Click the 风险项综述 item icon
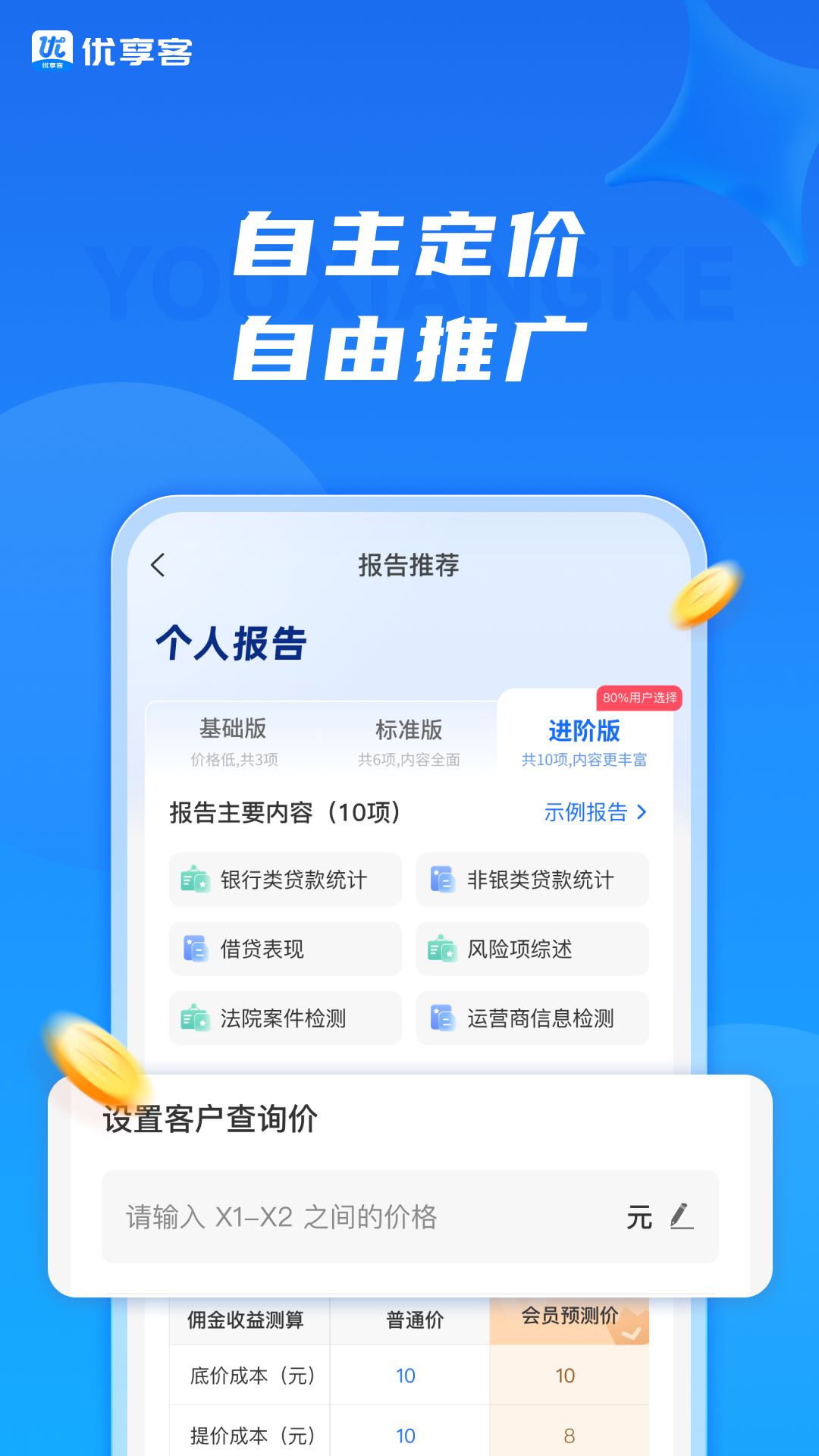The image size is (819, 1456). click(x=442, y=949)
